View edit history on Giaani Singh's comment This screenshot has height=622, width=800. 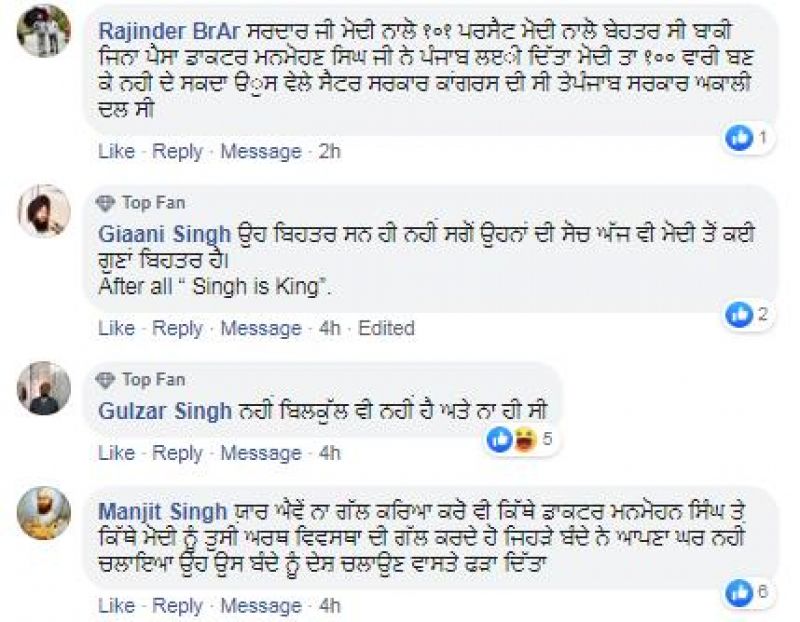point(385,328)
